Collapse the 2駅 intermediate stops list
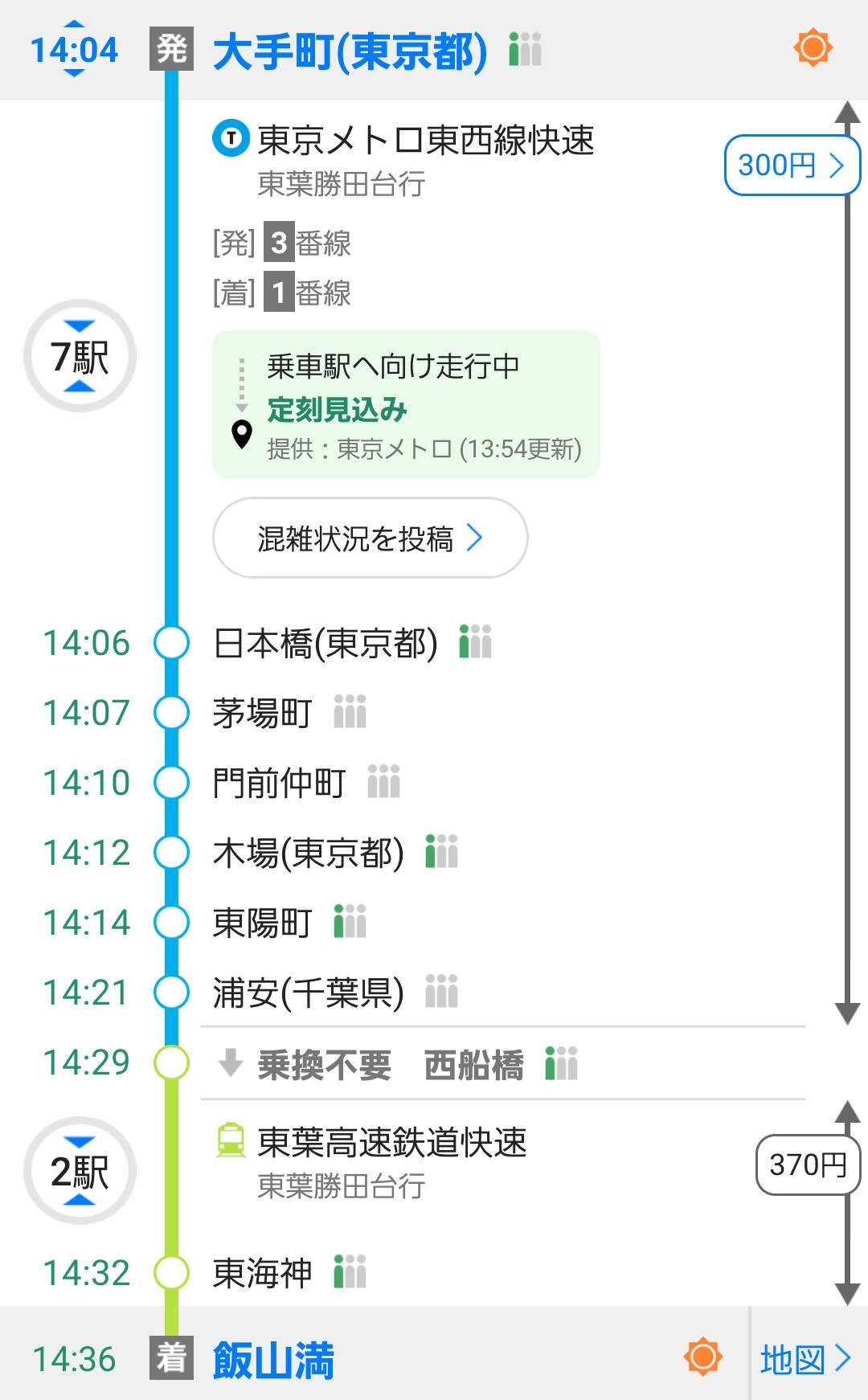 [x=80, y=1171]
